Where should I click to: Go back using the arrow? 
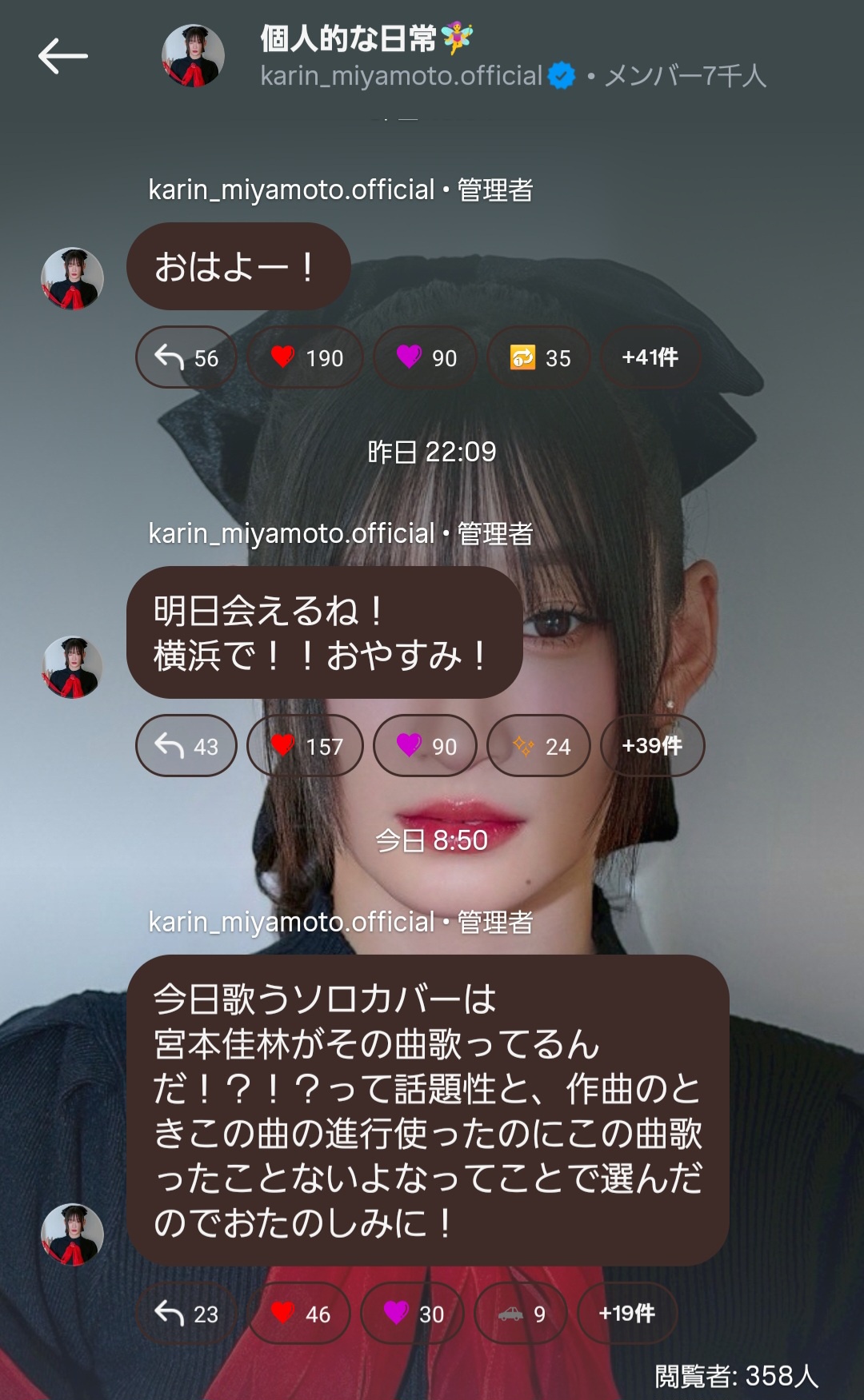62,56
